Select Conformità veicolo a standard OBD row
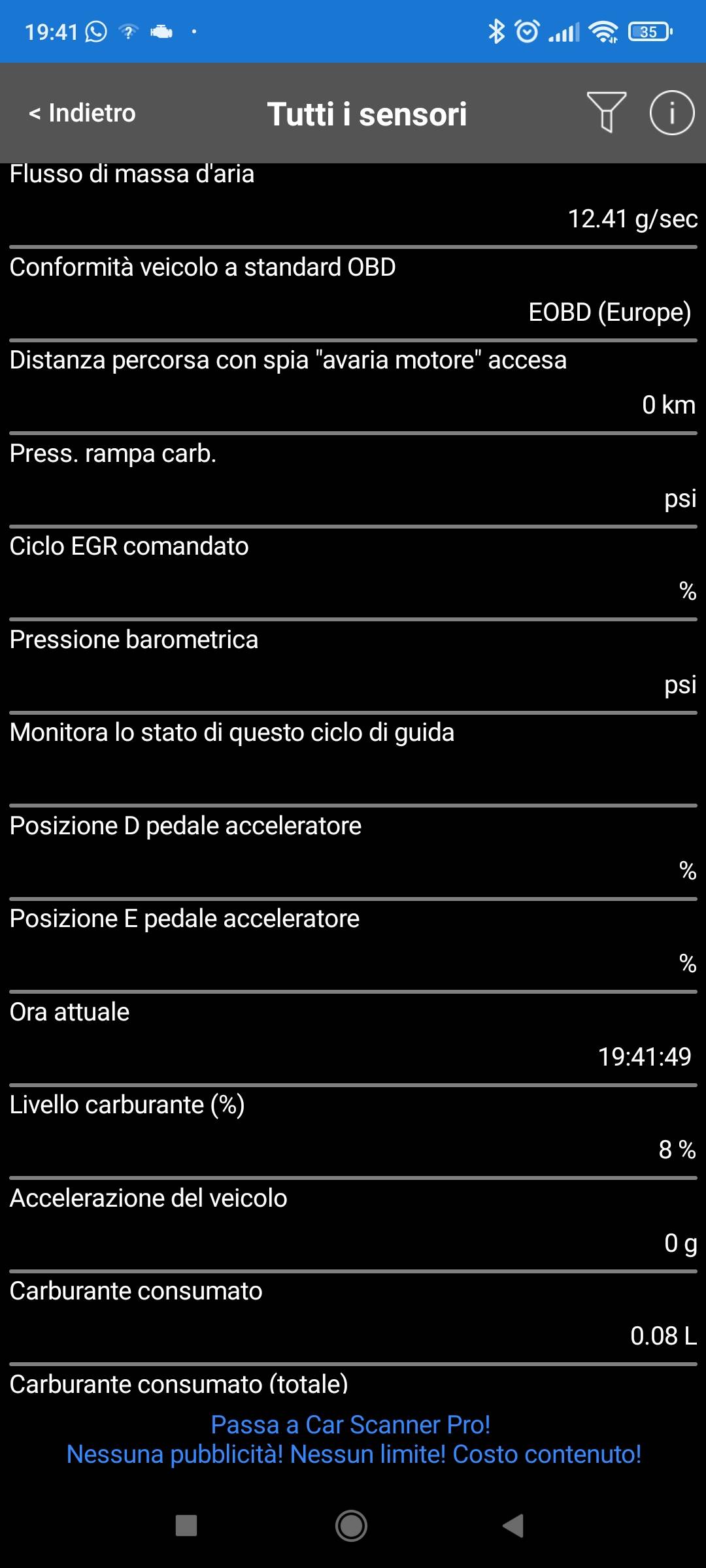Image resolution: width=706 pixels, height=1568 pixels. 353,294
